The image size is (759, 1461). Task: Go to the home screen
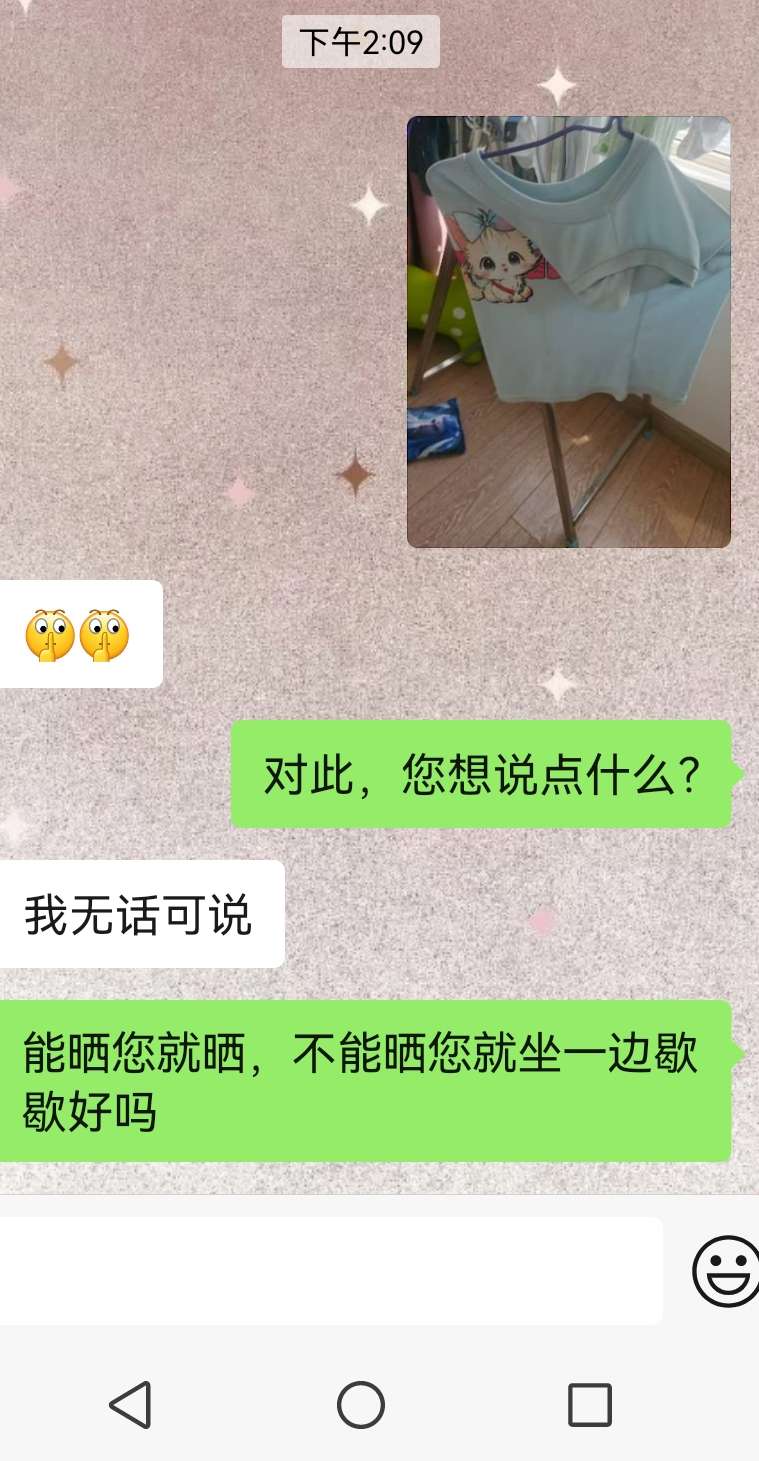[361, 1404]
